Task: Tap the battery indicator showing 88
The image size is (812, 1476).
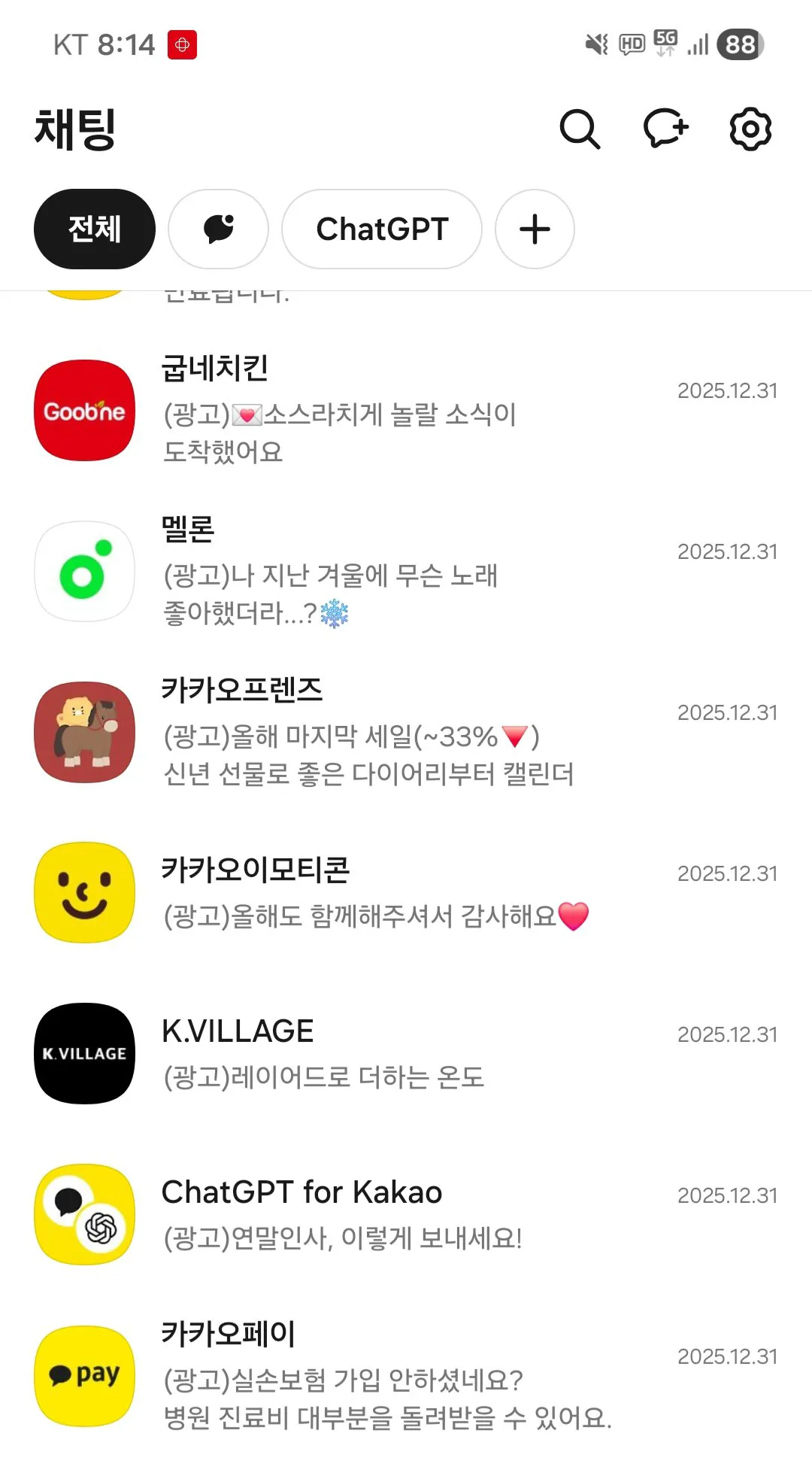Action: point(738,44)
